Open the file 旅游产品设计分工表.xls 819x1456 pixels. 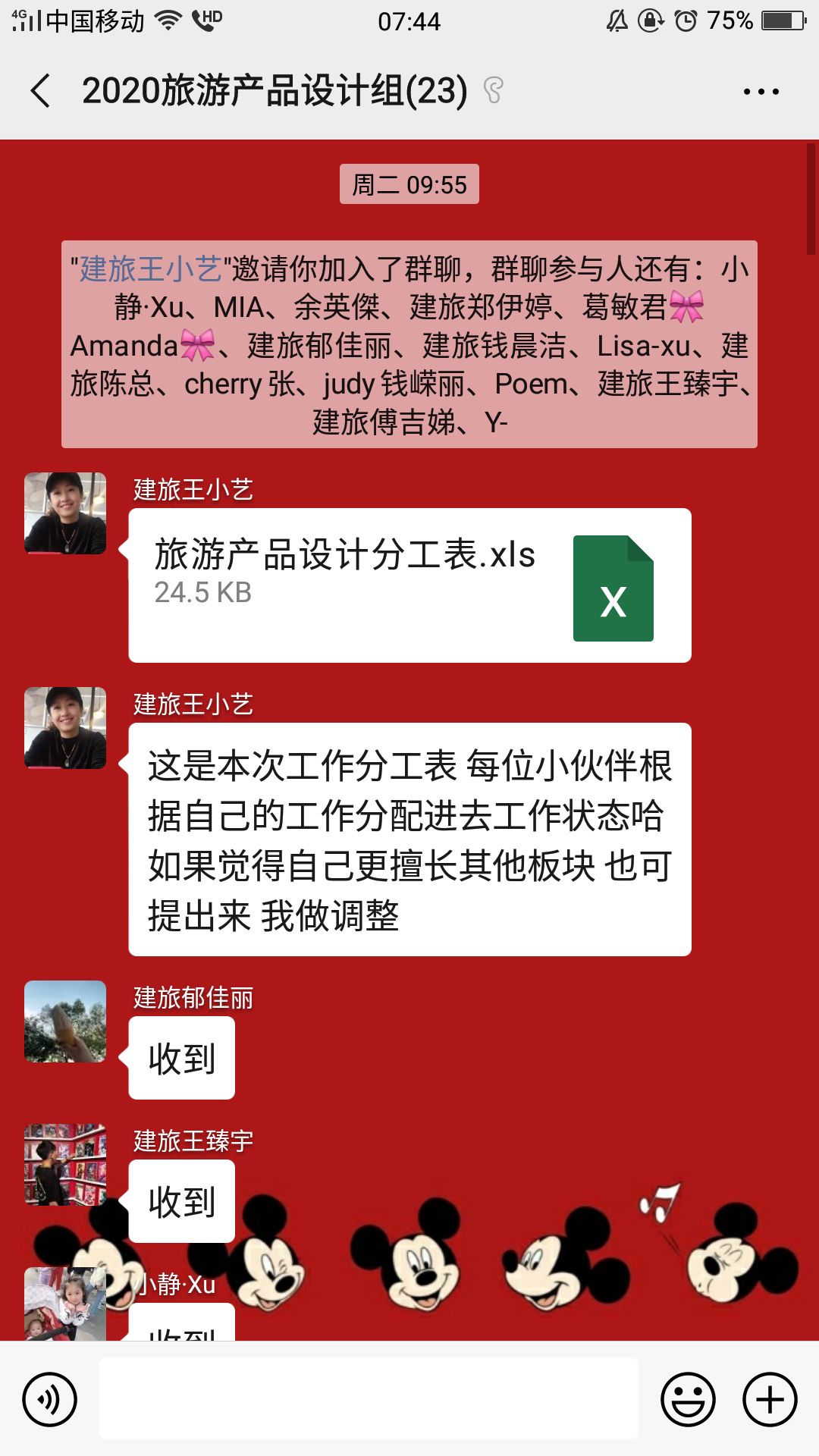point(409,585)
